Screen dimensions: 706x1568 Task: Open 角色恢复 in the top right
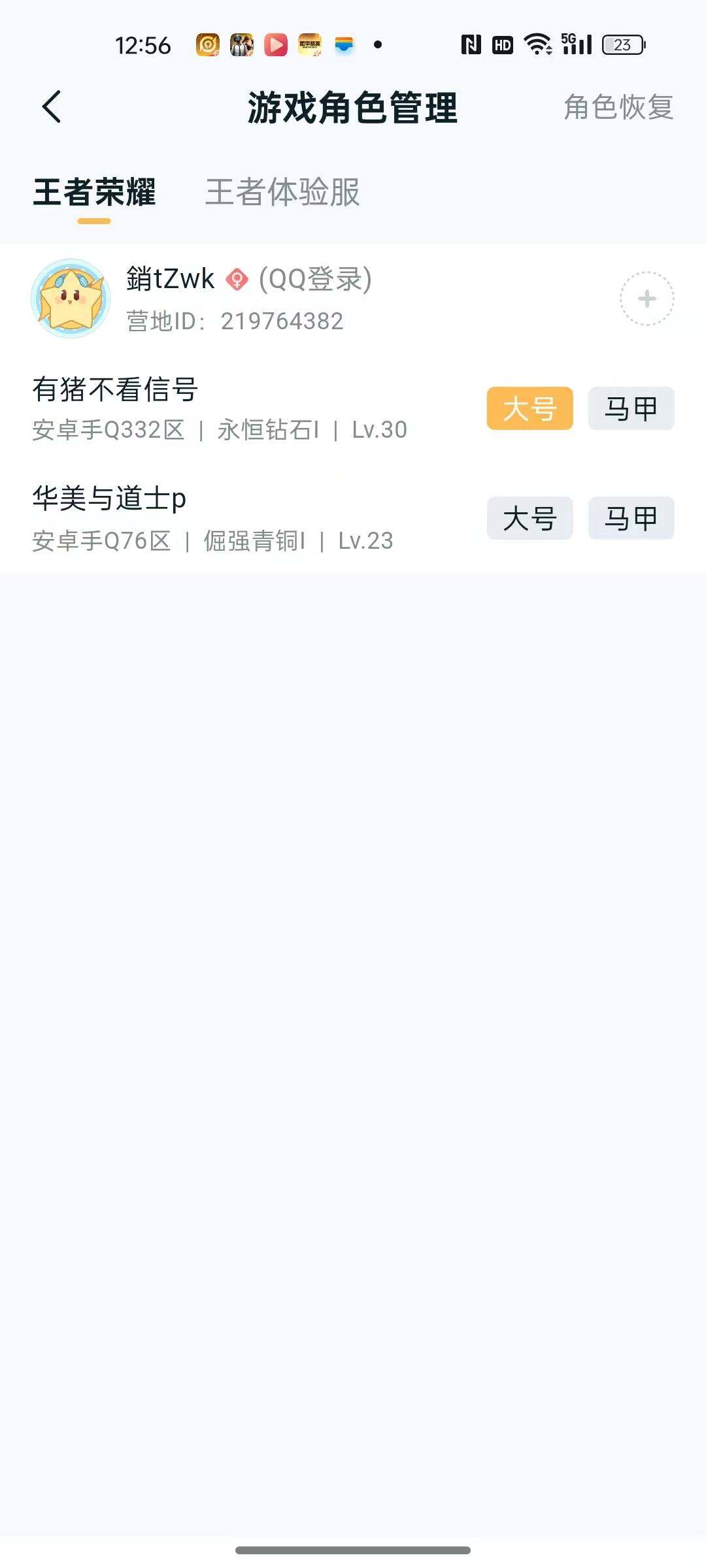[x=617, y=108]
